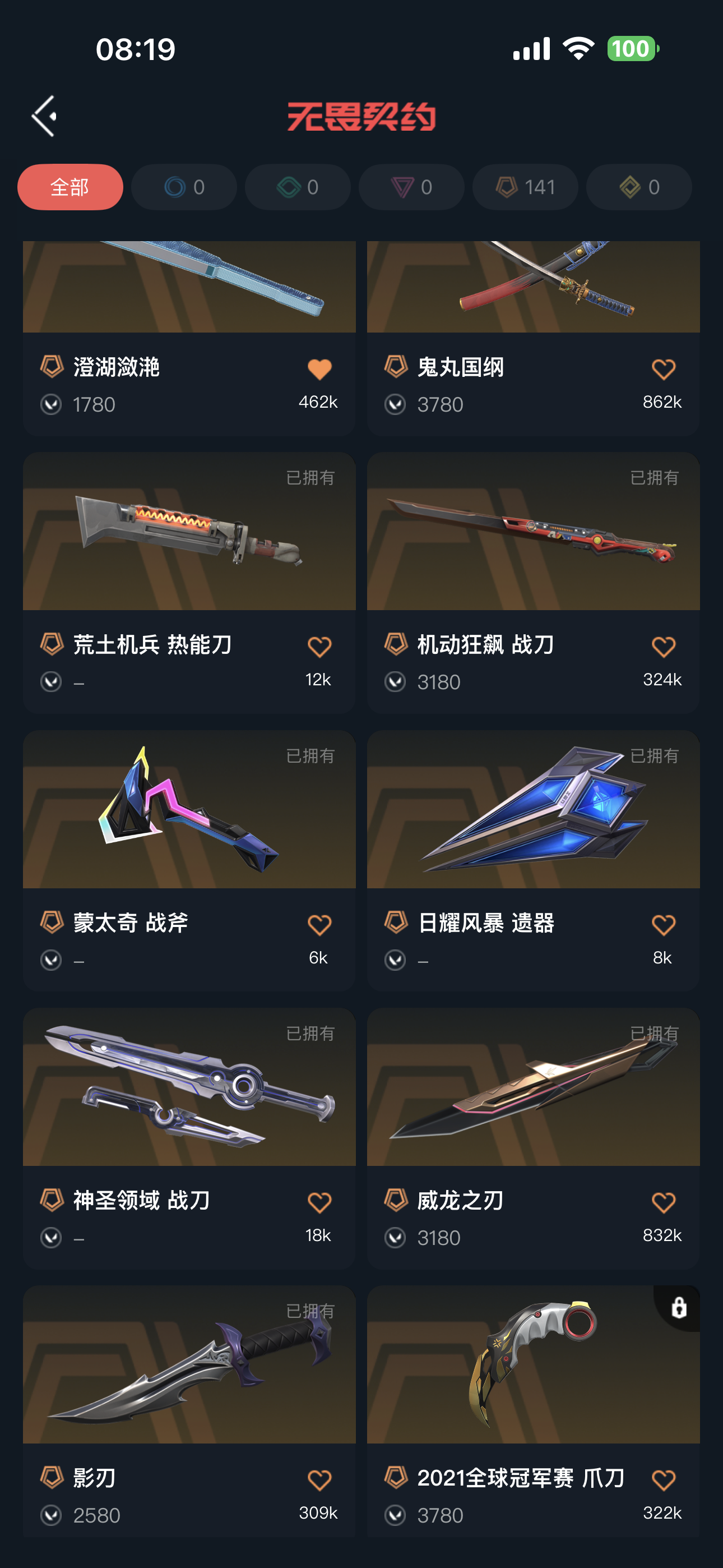Screen dimensions: 723x1568
Task: Open the 蒙太奇 战斧 card
Action: tap(189, 861)
